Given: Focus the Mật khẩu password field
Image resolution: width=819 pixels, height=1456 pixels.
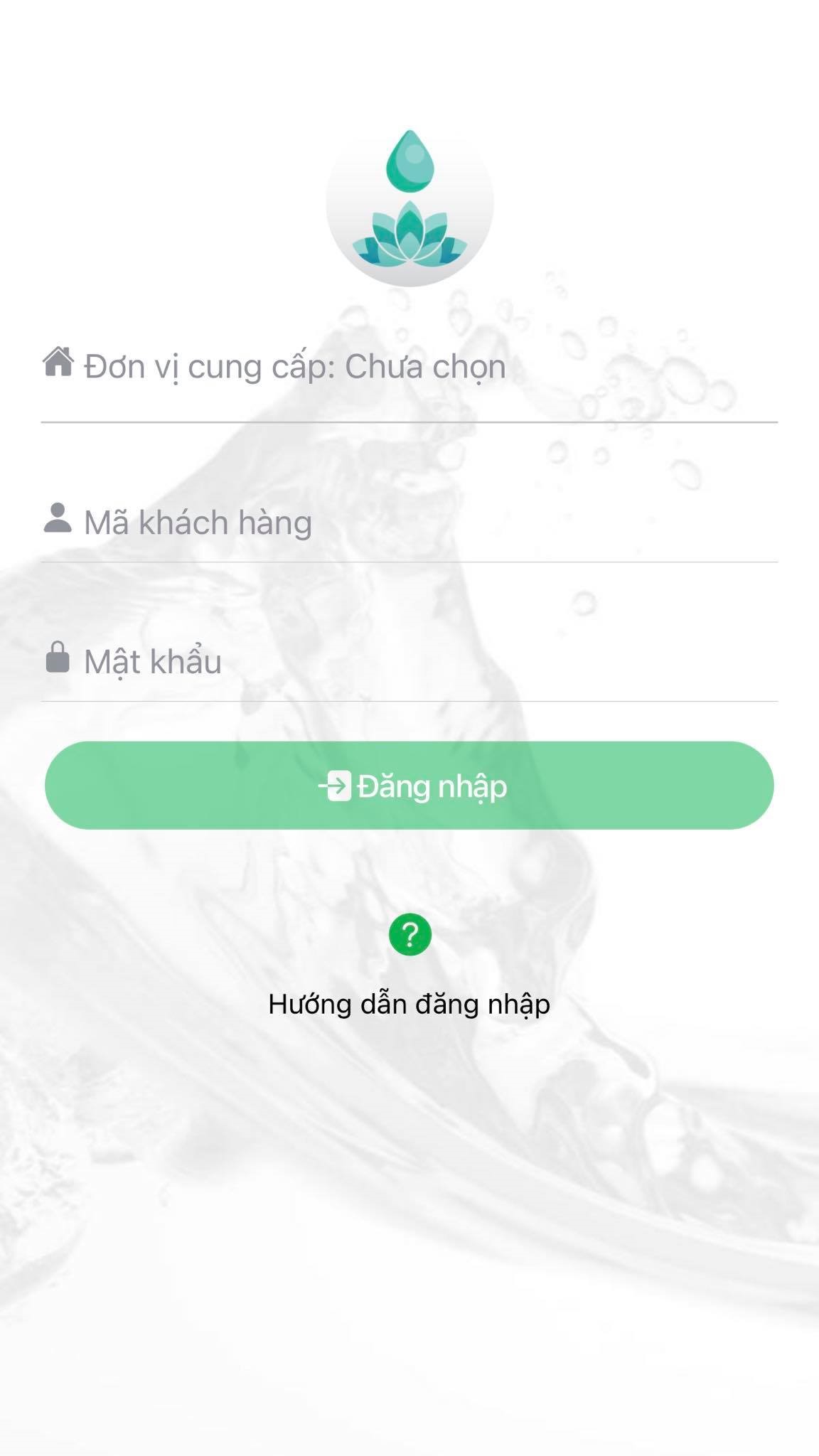Looking at the screenshot, I should click(x=409, y=661).
